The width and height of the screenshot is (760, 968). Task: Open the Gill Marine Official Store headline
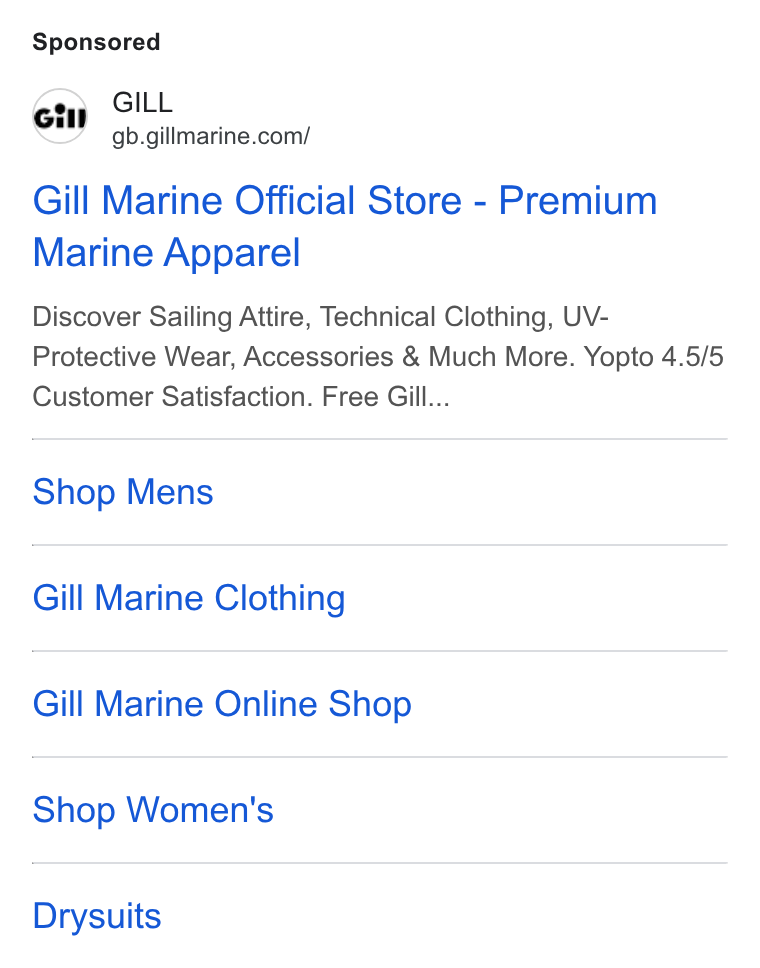click(345, 227)
